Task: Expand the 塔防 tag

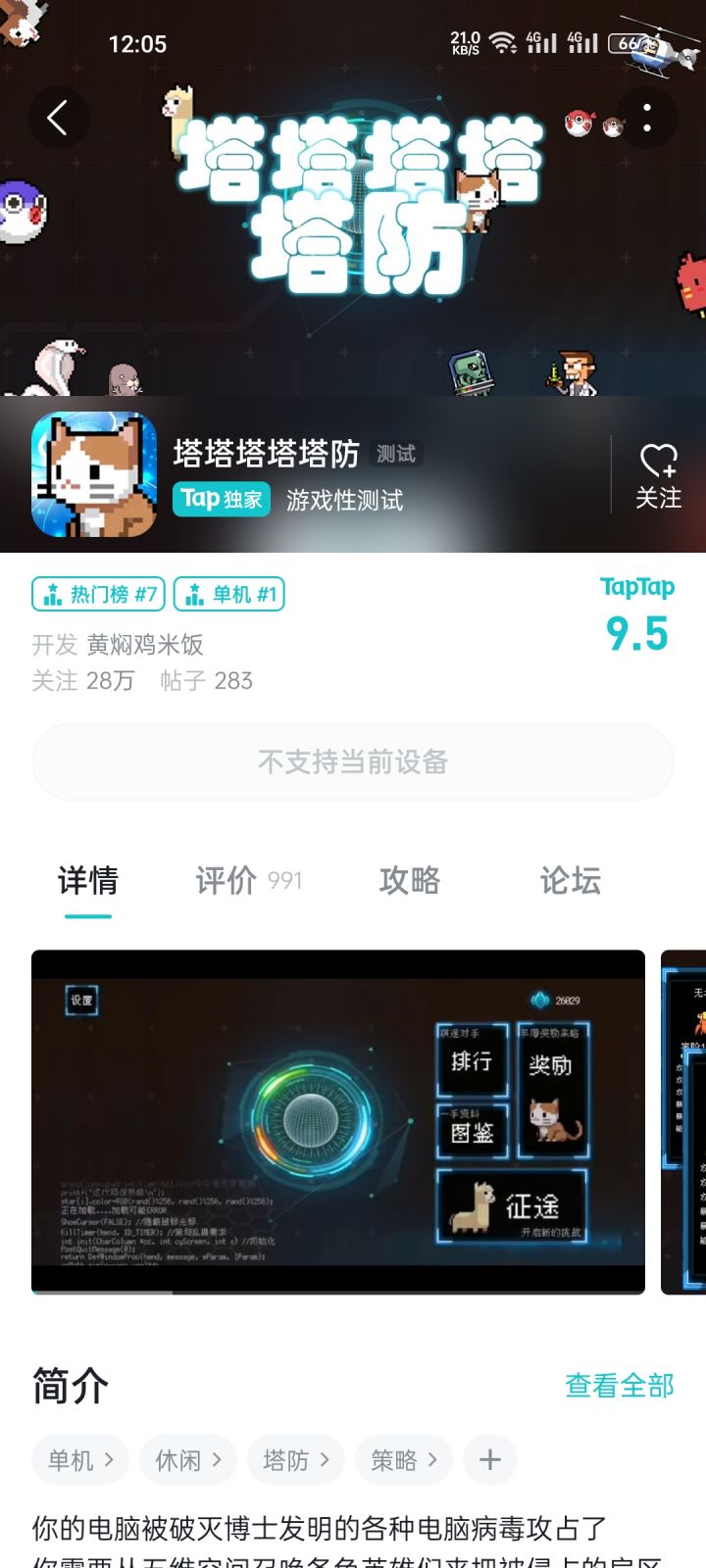Action: (295, 1459)
